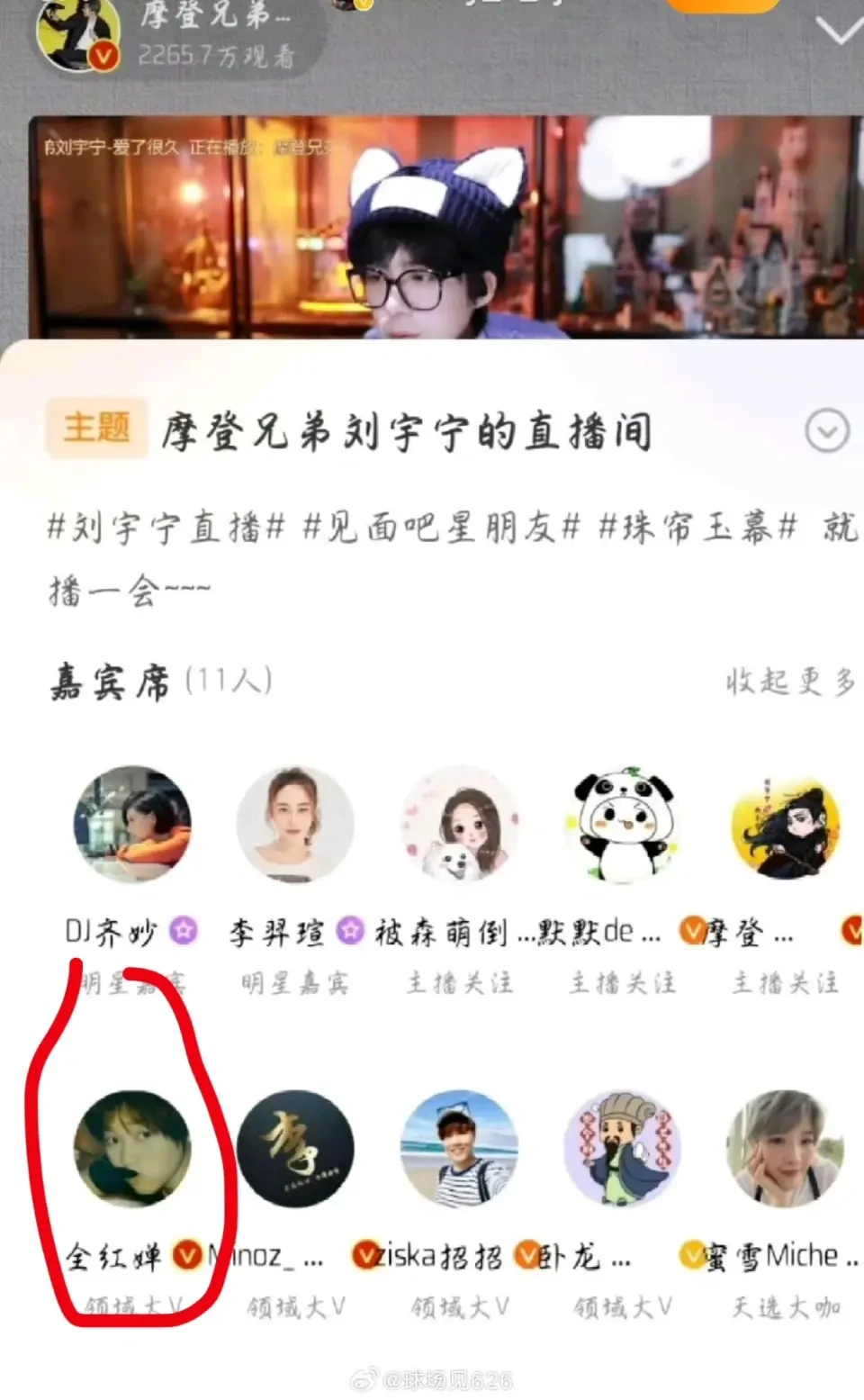Viewport: 864px width, 1400px height.
Task: Open hashtag #见面吧星朋友#
Action: coord(441,528)
